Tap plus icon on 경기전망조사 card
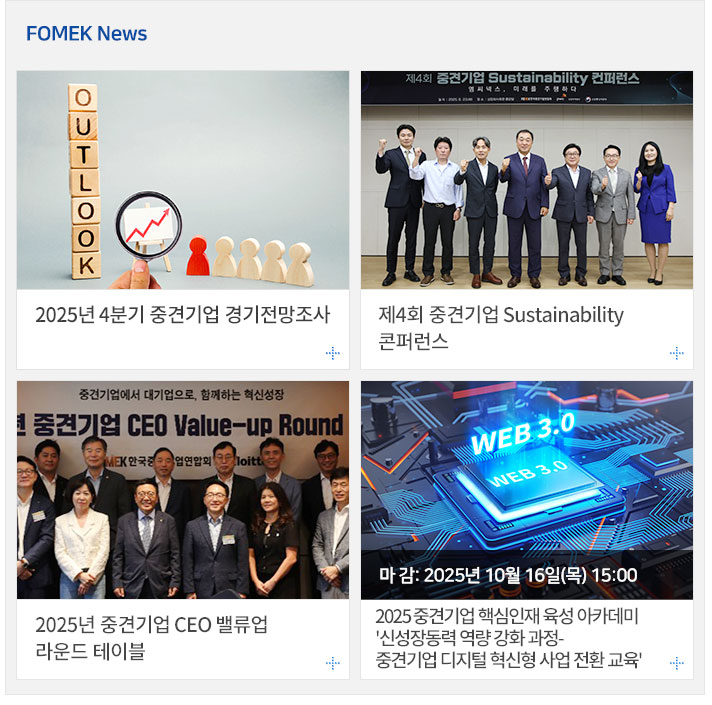 [332, 353]
